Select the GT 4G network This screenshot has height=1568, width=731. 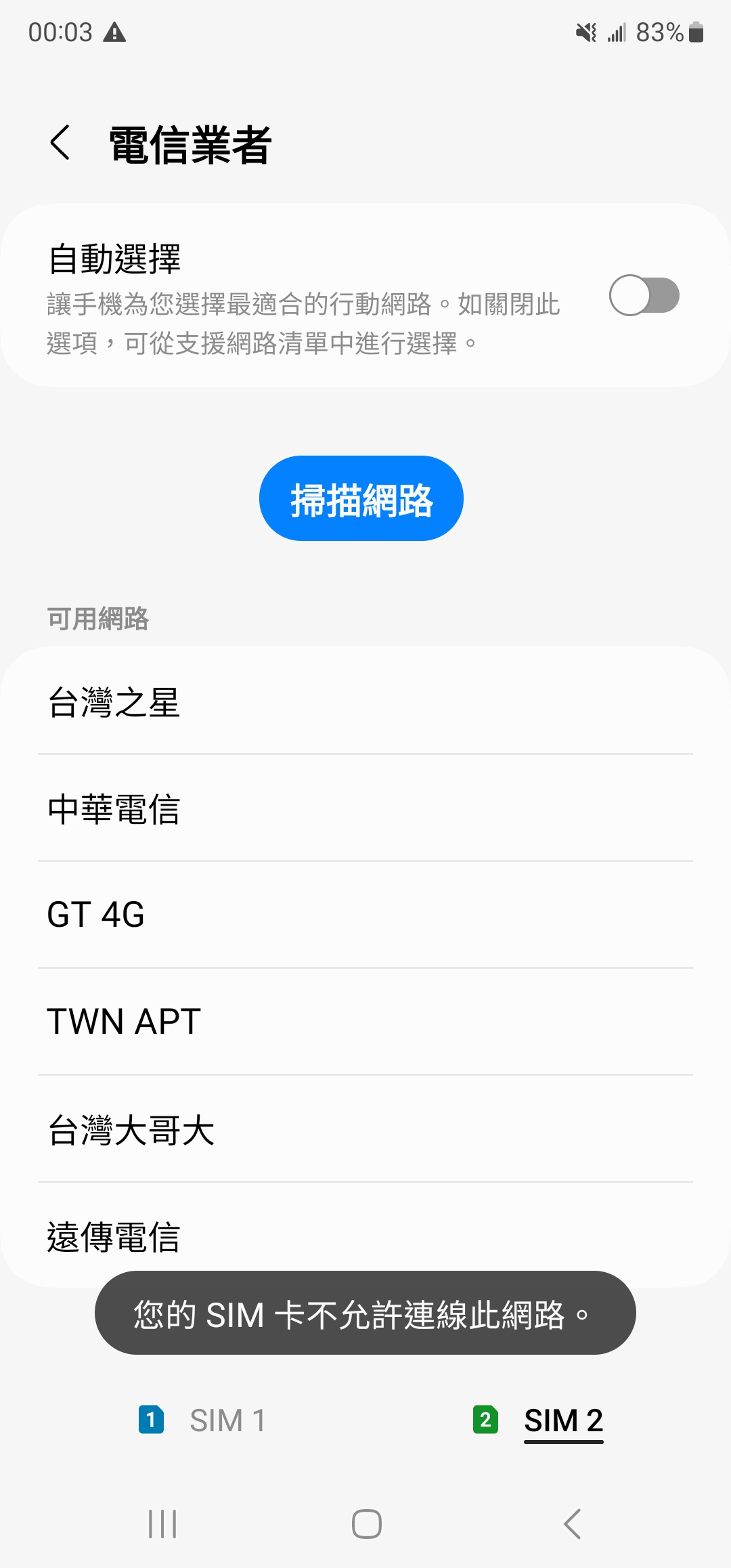(x=365, y=915)
